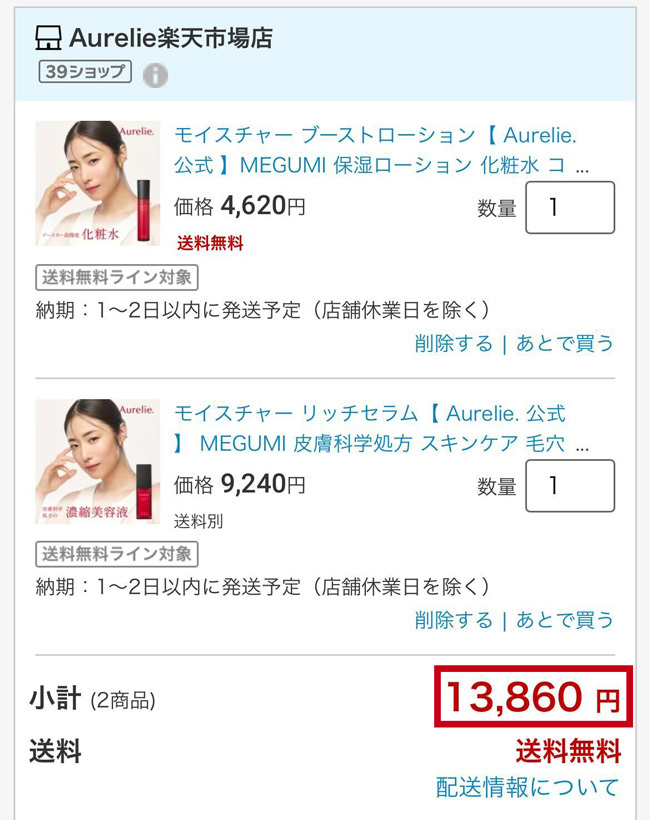The image size is (650, 820).
Task: Tap あとで買う for the リッチセラム item
Action: point(565,620)
